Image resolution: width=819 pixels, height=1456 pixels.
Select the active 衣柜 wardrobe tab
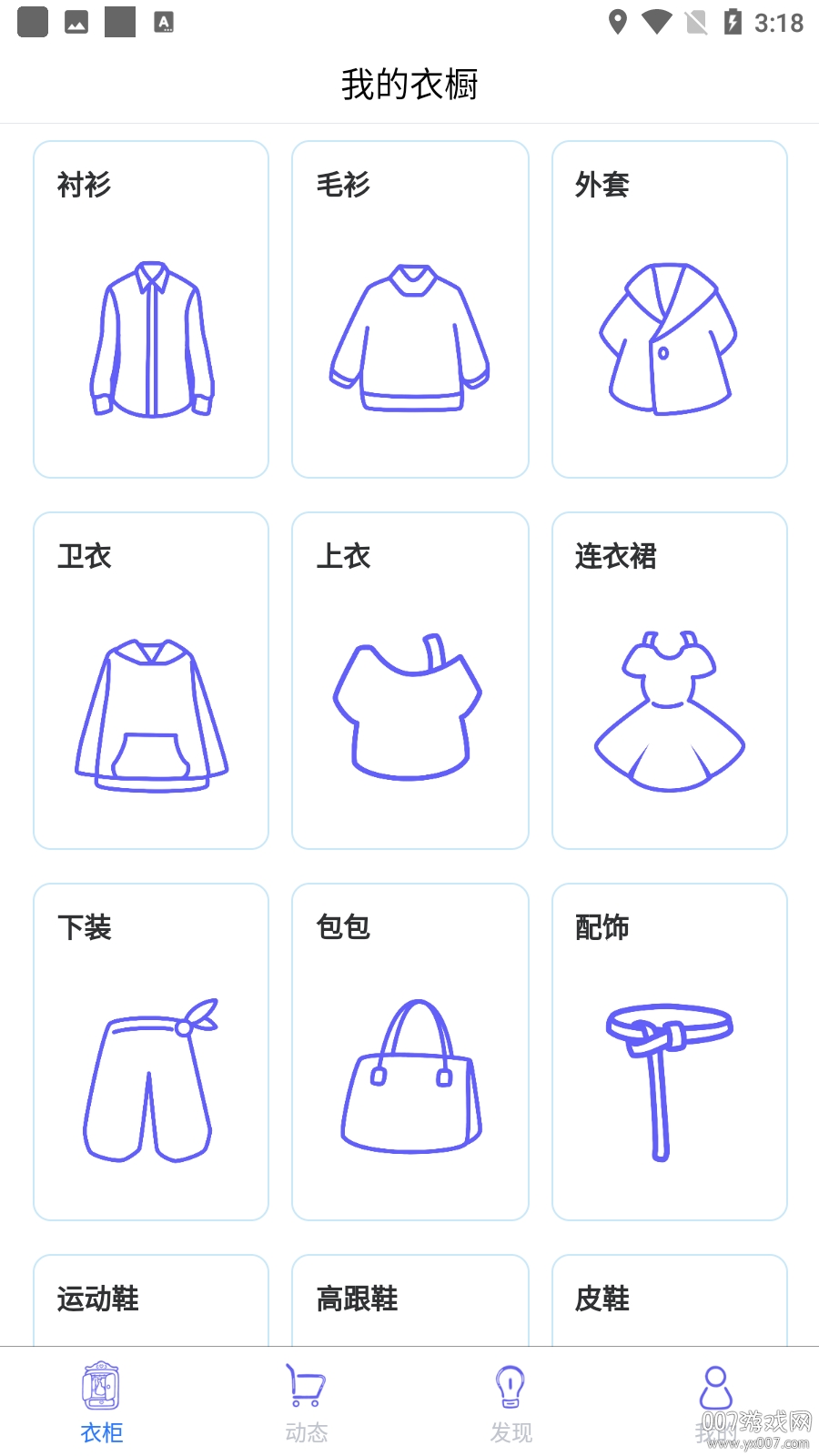click(x=101, y=1401)
